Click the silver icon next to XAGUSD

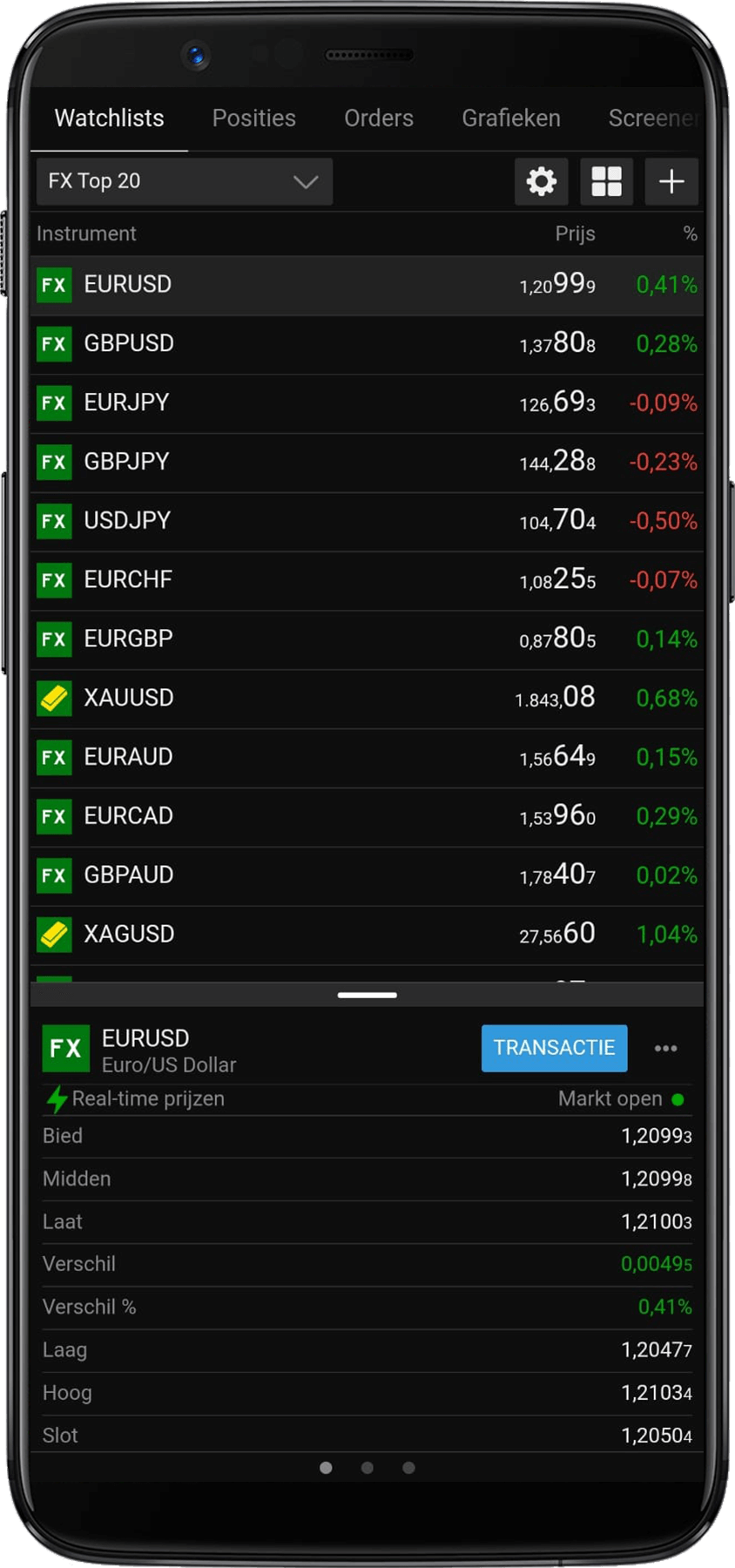point(53,933)
